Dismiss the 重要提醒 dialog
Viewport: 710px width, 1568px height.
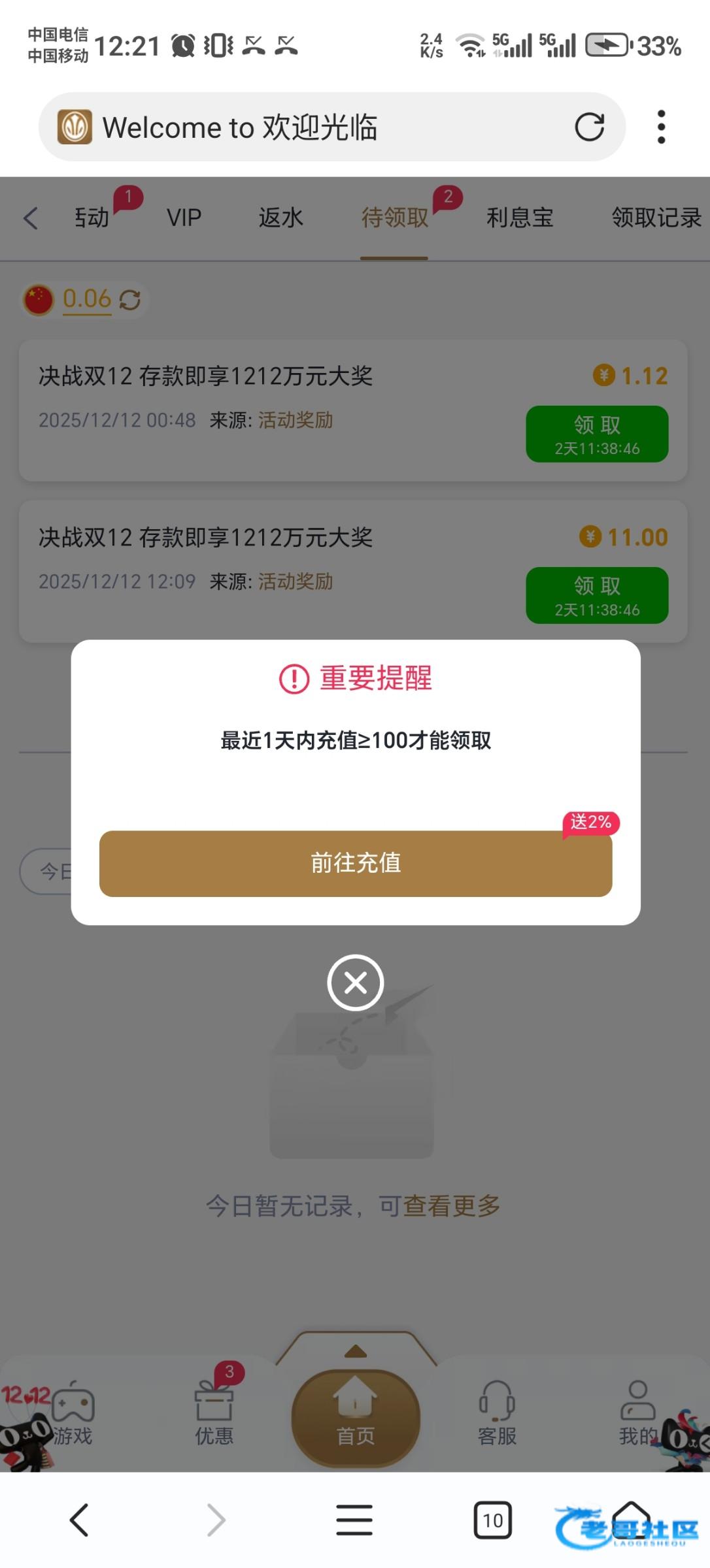(x=355, y=982)
